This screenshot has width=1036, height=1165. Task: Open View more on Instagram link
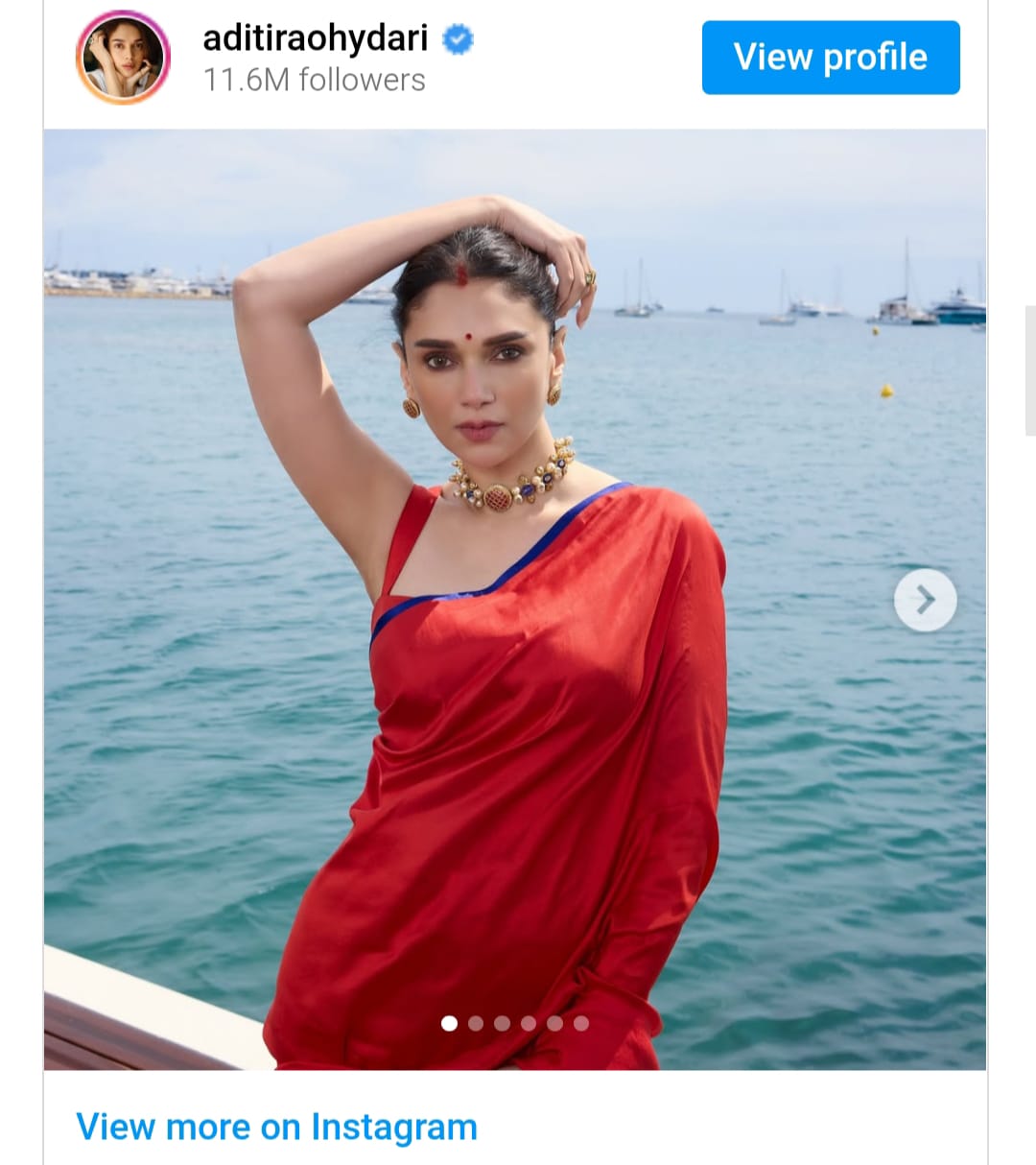pyautogui.click(x=276, y=1127)
